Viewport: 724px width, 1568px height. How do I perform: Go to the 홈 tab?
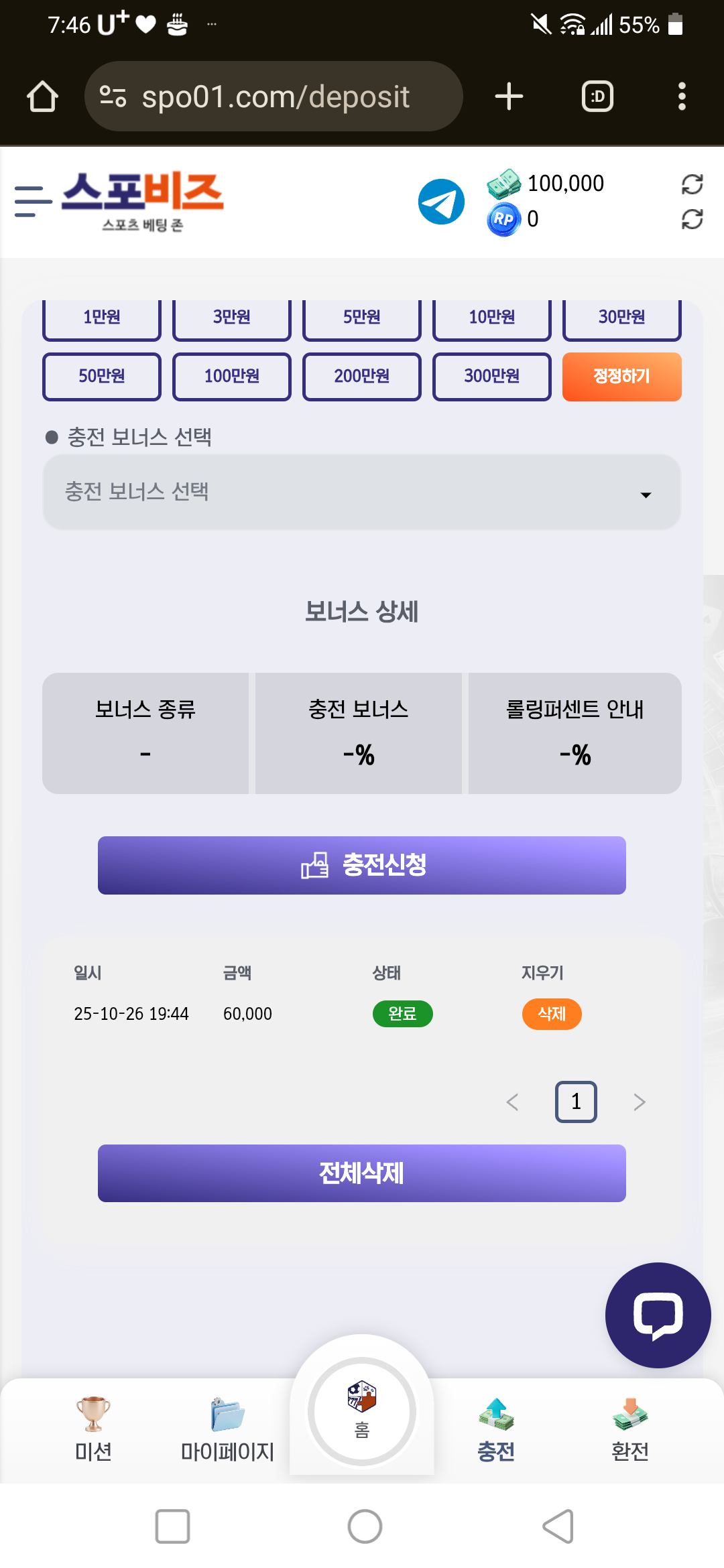tap(362, 1411)
